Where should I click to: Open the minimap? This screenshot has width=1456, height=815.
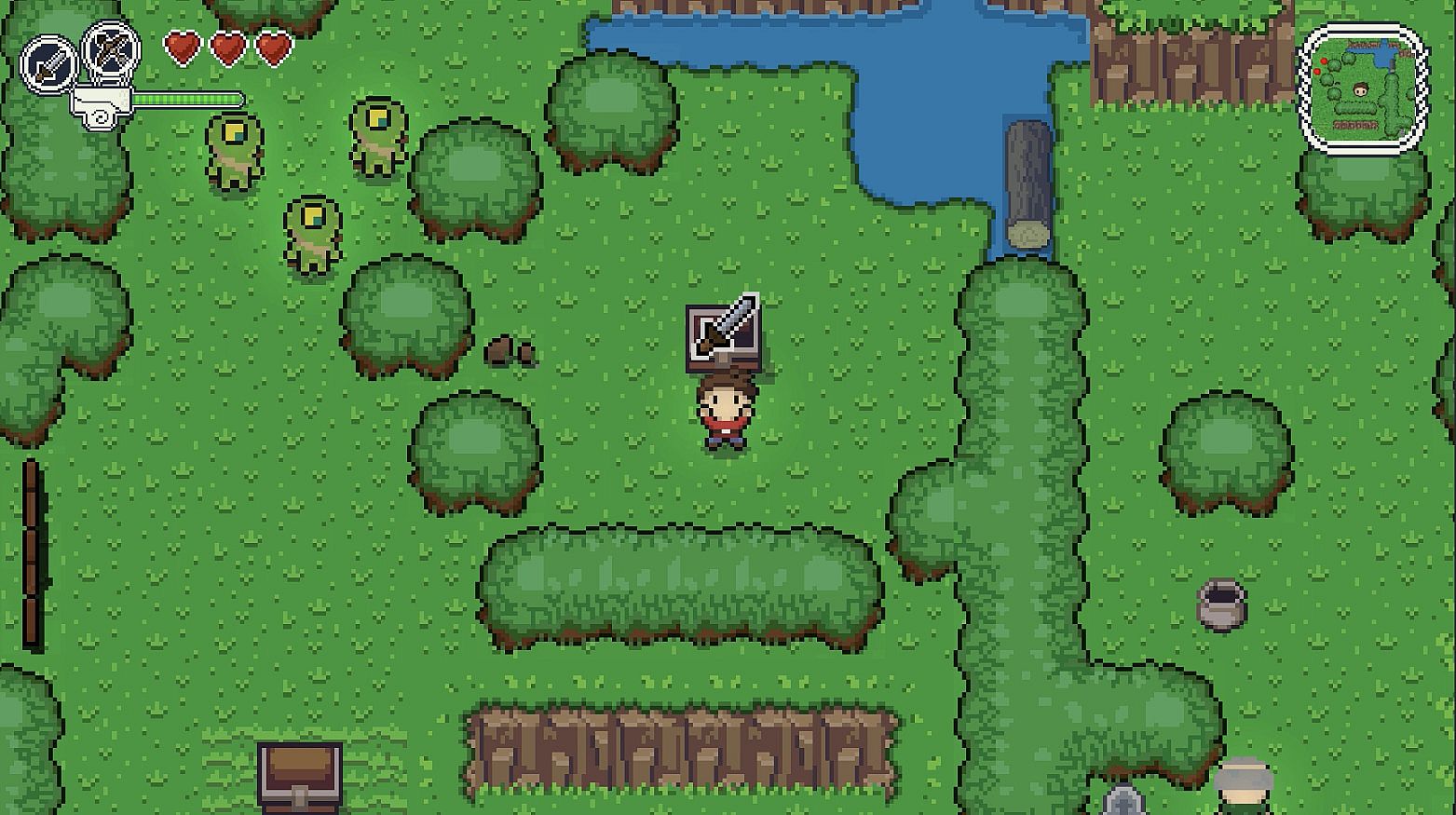click(1363, 89)
